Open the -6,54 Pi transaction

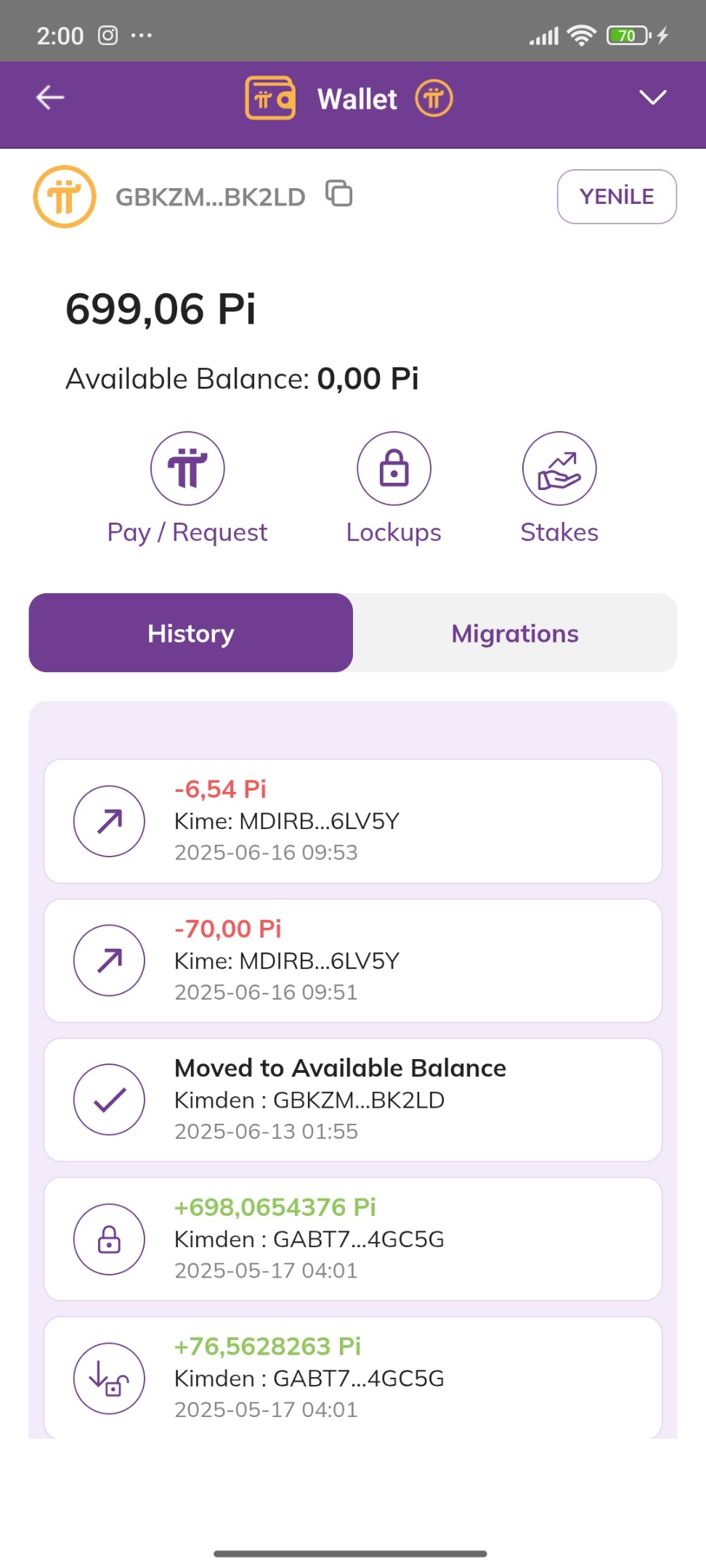click(x=353, y=821)
